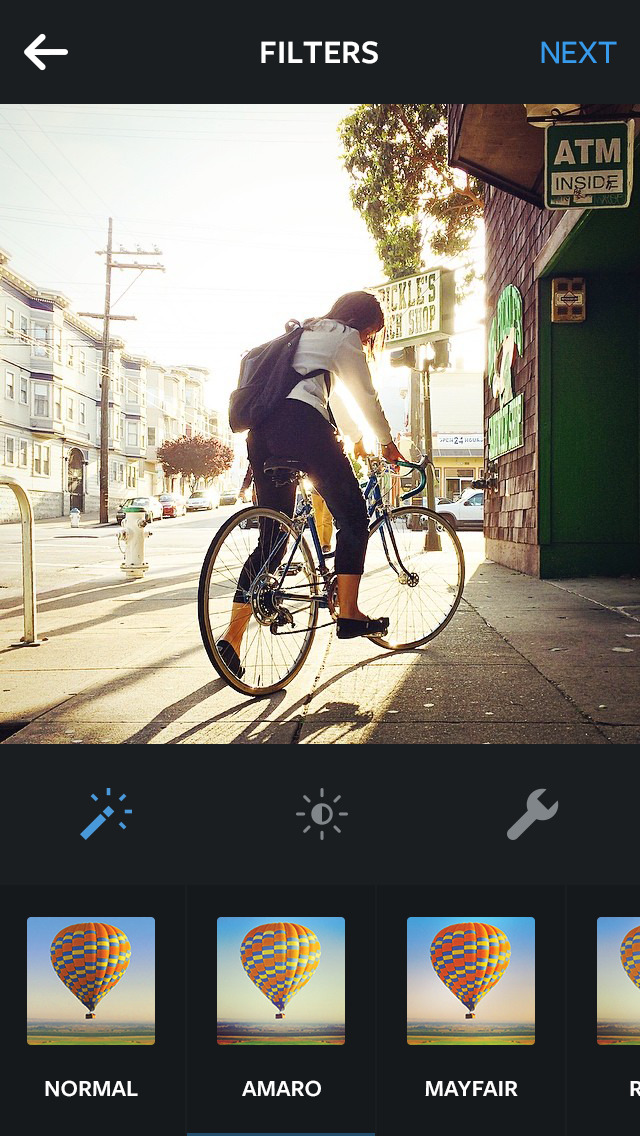Image resolution: width=640 pixels, height=1136 pixels.
Task: Tap NEXT to continue
Action: coord(577,53)
